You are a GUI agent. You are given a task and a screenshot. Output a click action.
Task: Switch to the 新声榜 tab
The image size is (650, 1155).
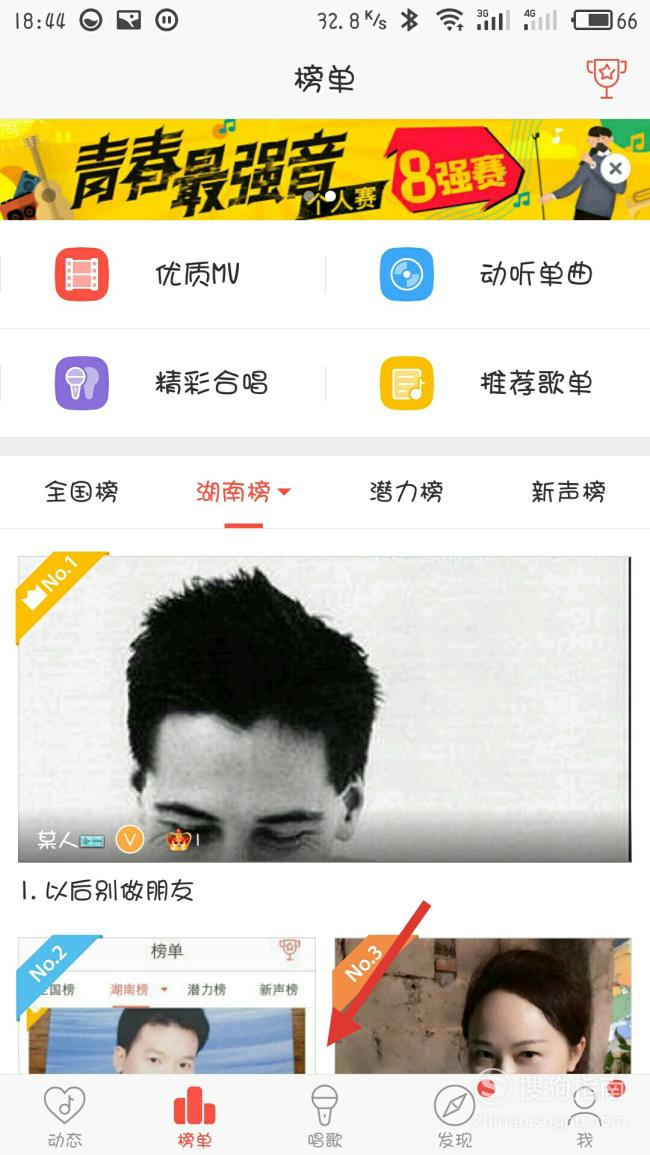[568, 491]
